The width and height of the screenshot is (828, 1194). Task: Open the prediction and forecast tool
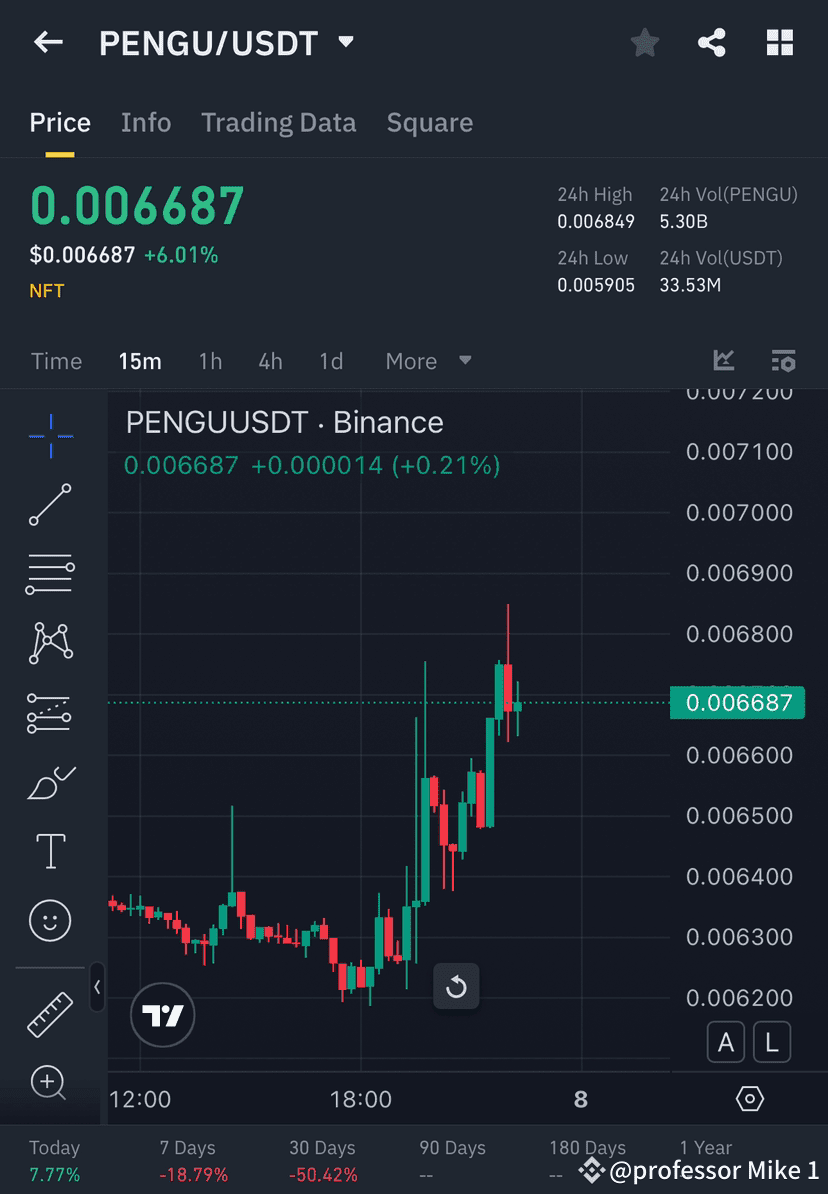(50, 713)
